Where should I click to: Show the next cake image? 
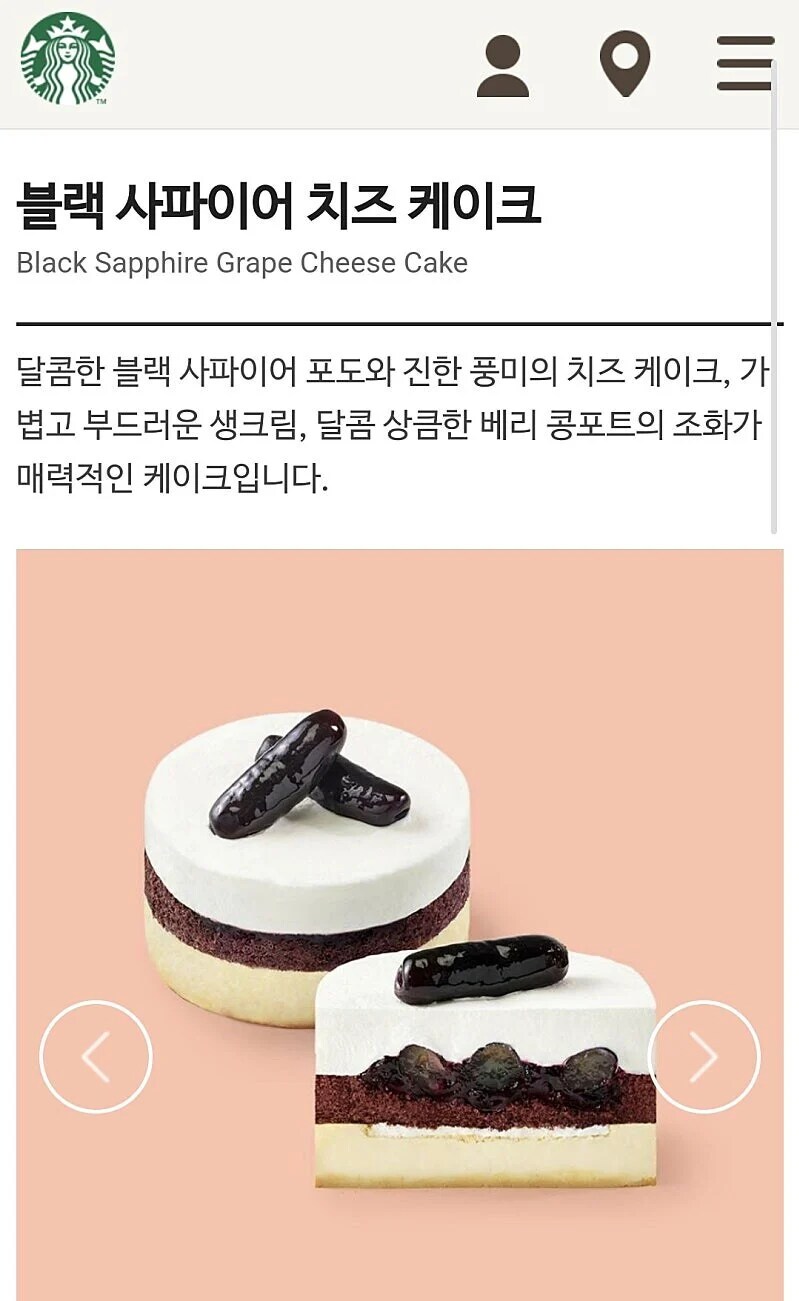pyautogui.click(x=704, y=1057)
